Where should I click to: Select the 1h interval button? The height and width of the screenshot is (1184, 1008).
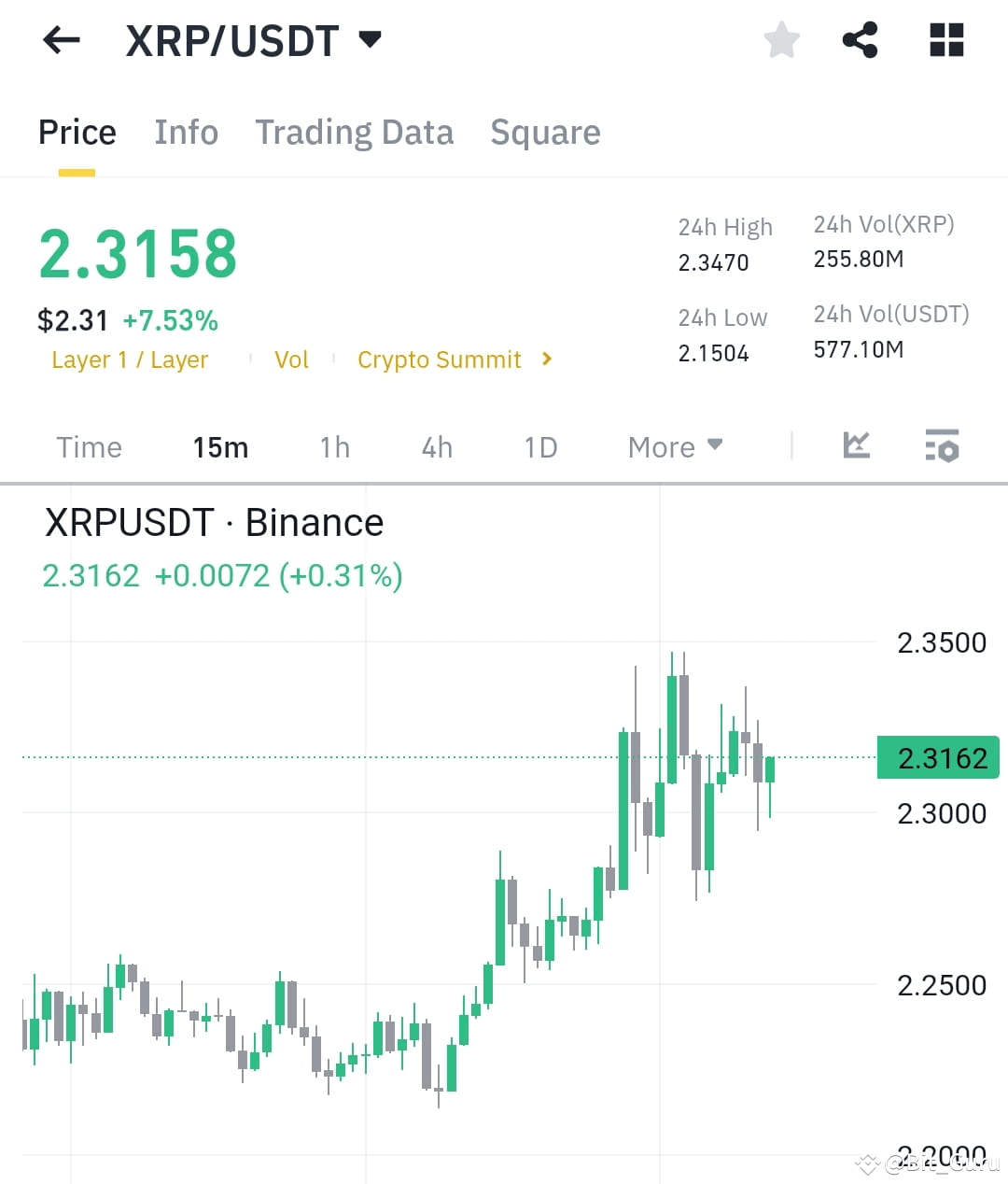334,446
